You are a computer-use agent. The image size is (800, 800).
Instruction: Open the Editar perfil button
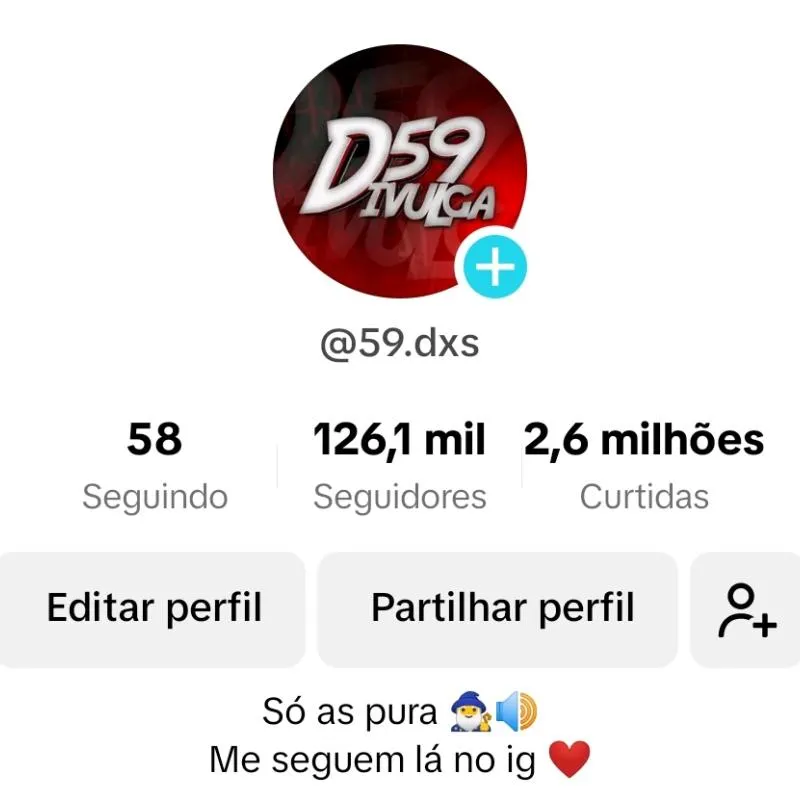point(153,608)
